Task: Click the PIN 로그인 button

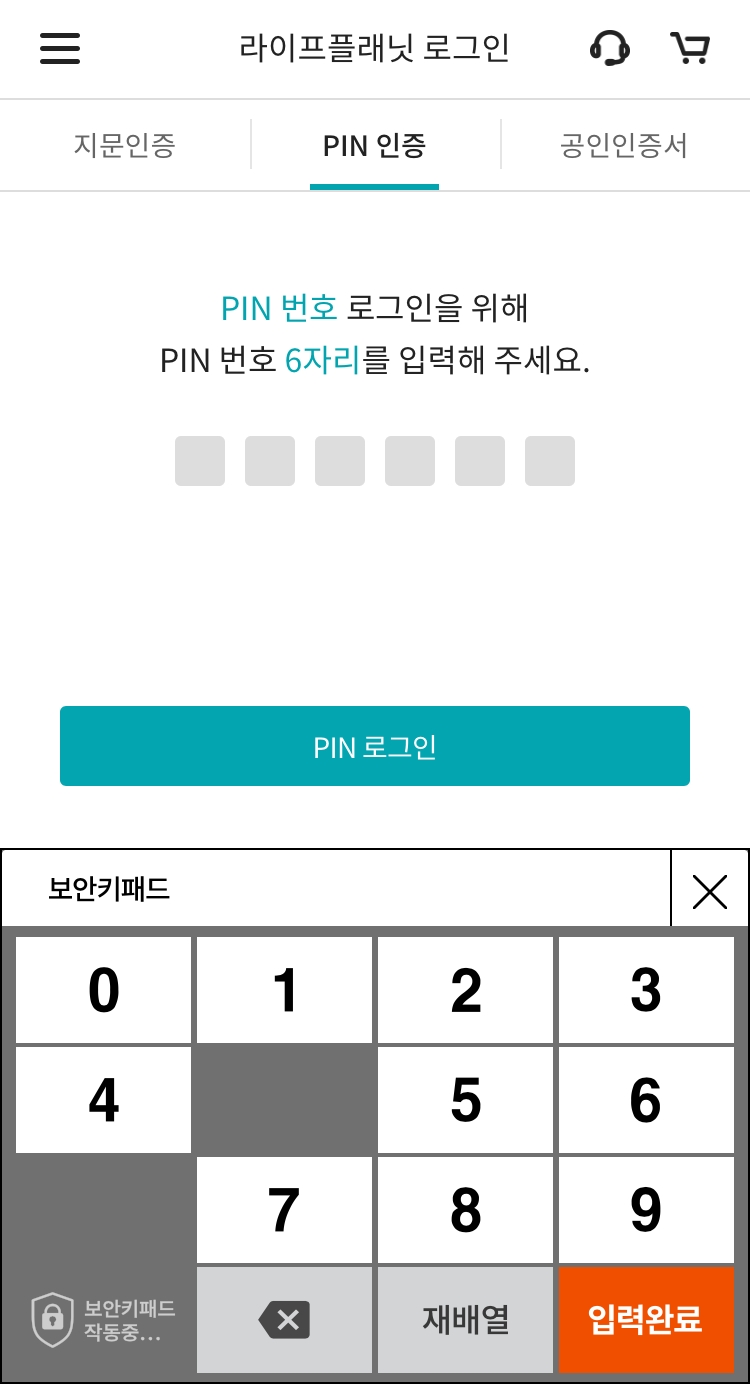Action: [375, 745]
